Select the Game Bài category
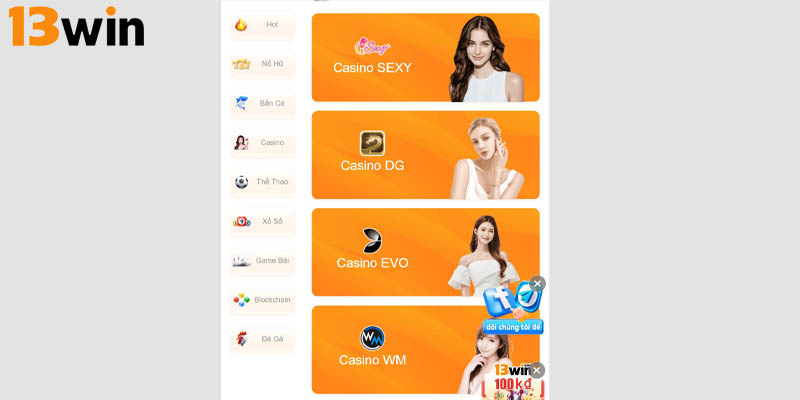Screen dimensions: 800x400 [x=262, y=260]
